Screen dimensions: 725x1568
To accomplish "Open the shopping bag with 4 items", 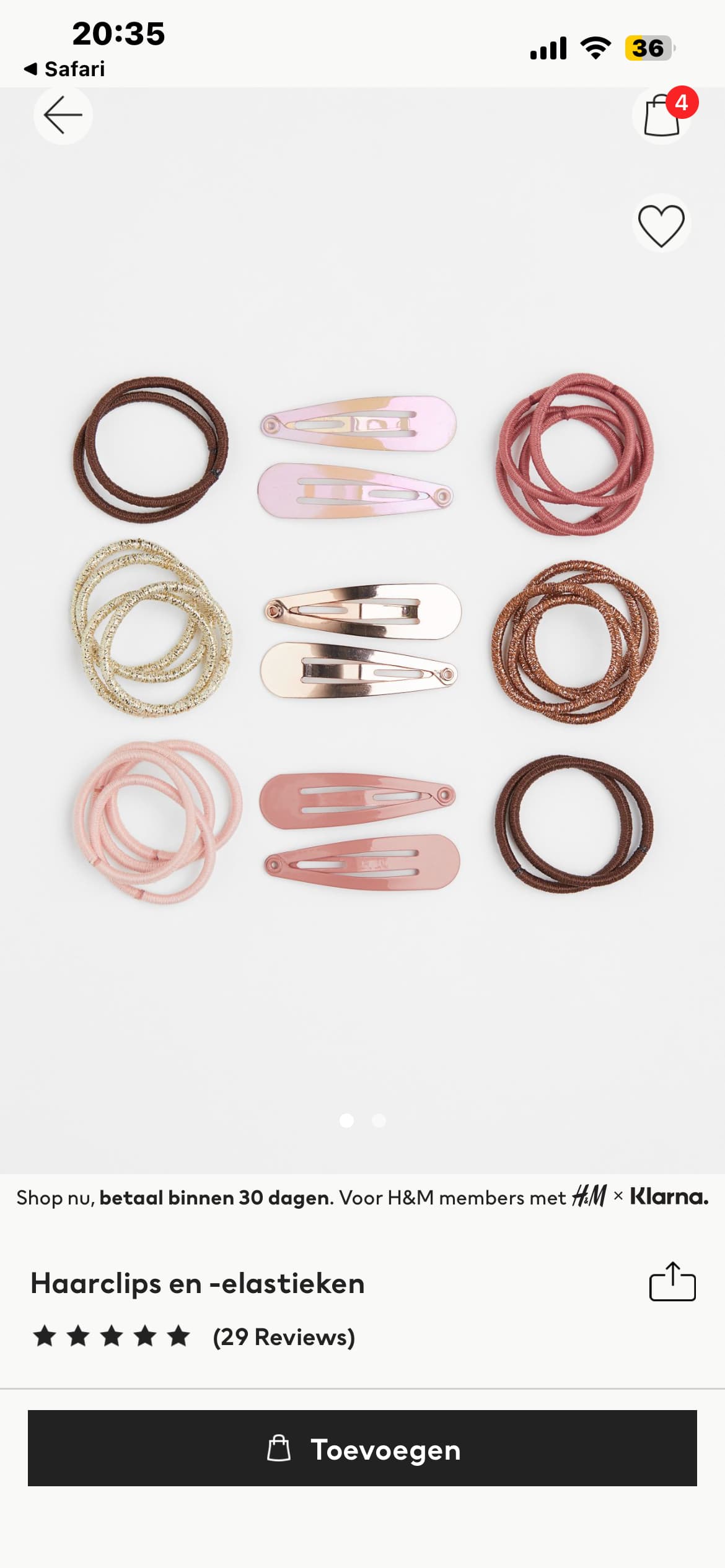I will 662,115.
